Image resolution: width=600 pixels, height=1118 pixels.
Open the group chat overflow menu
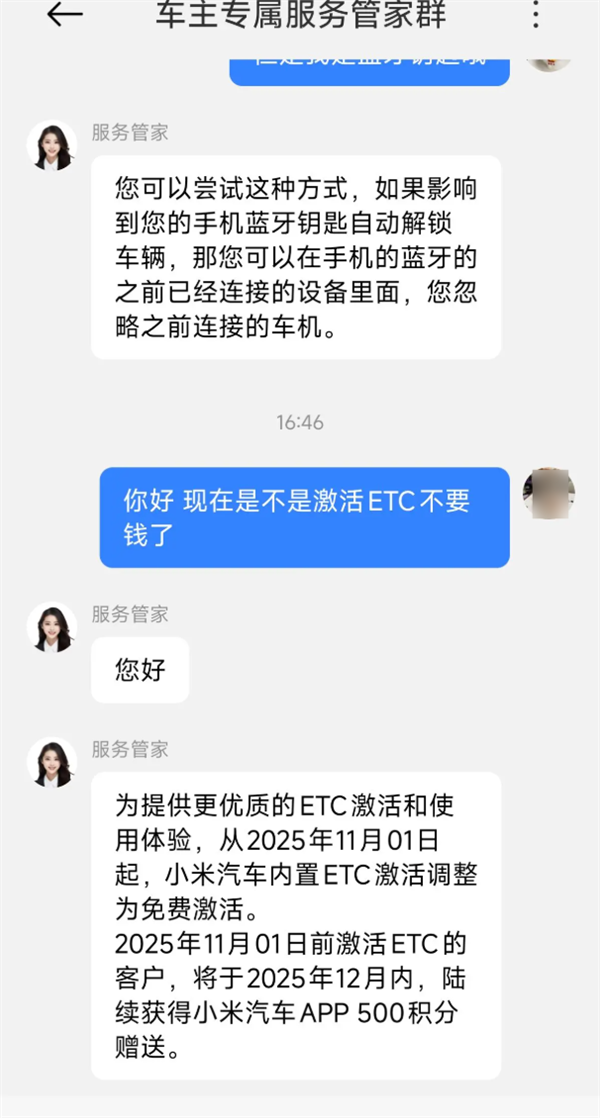(537, 14)
